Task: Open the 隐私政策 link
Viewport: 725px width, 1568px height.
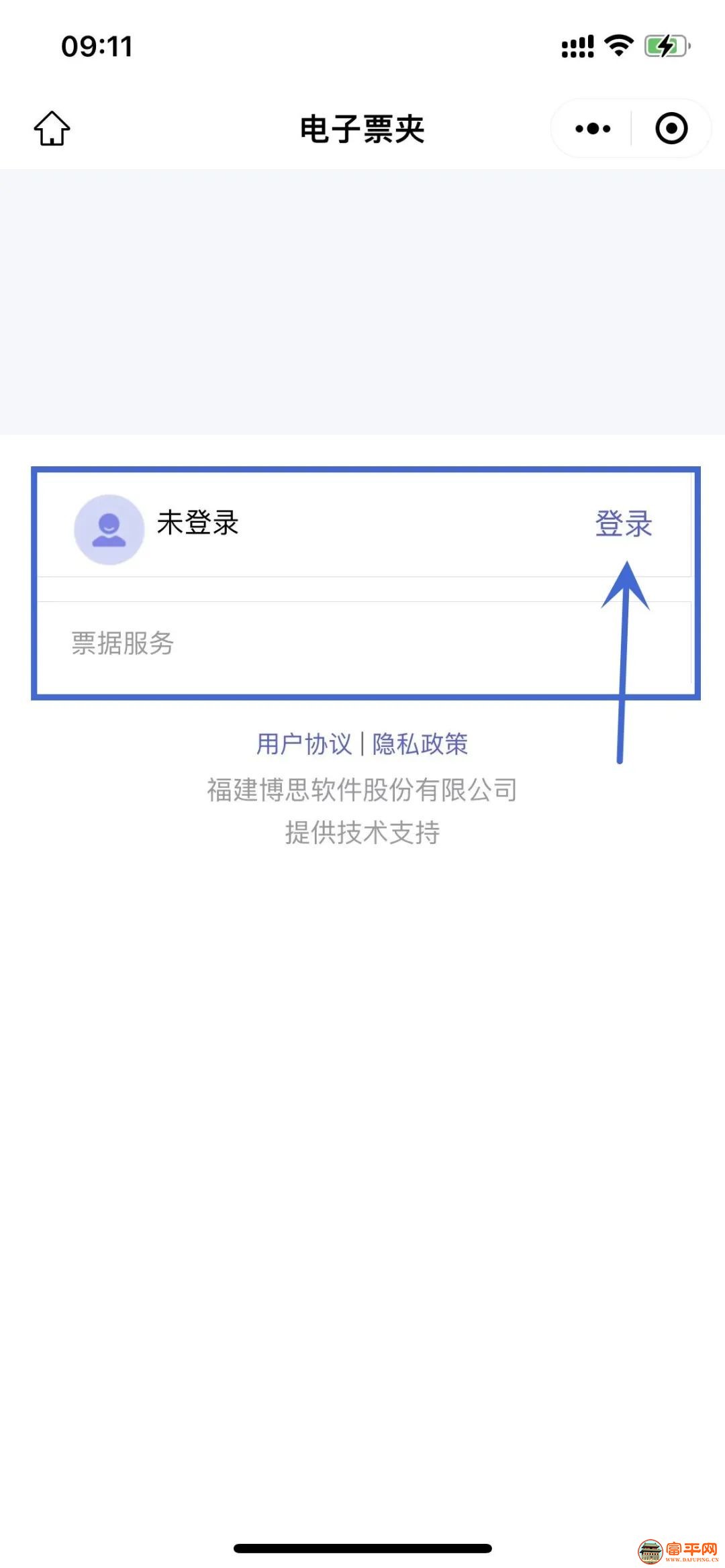Action: tap(420, 744)
